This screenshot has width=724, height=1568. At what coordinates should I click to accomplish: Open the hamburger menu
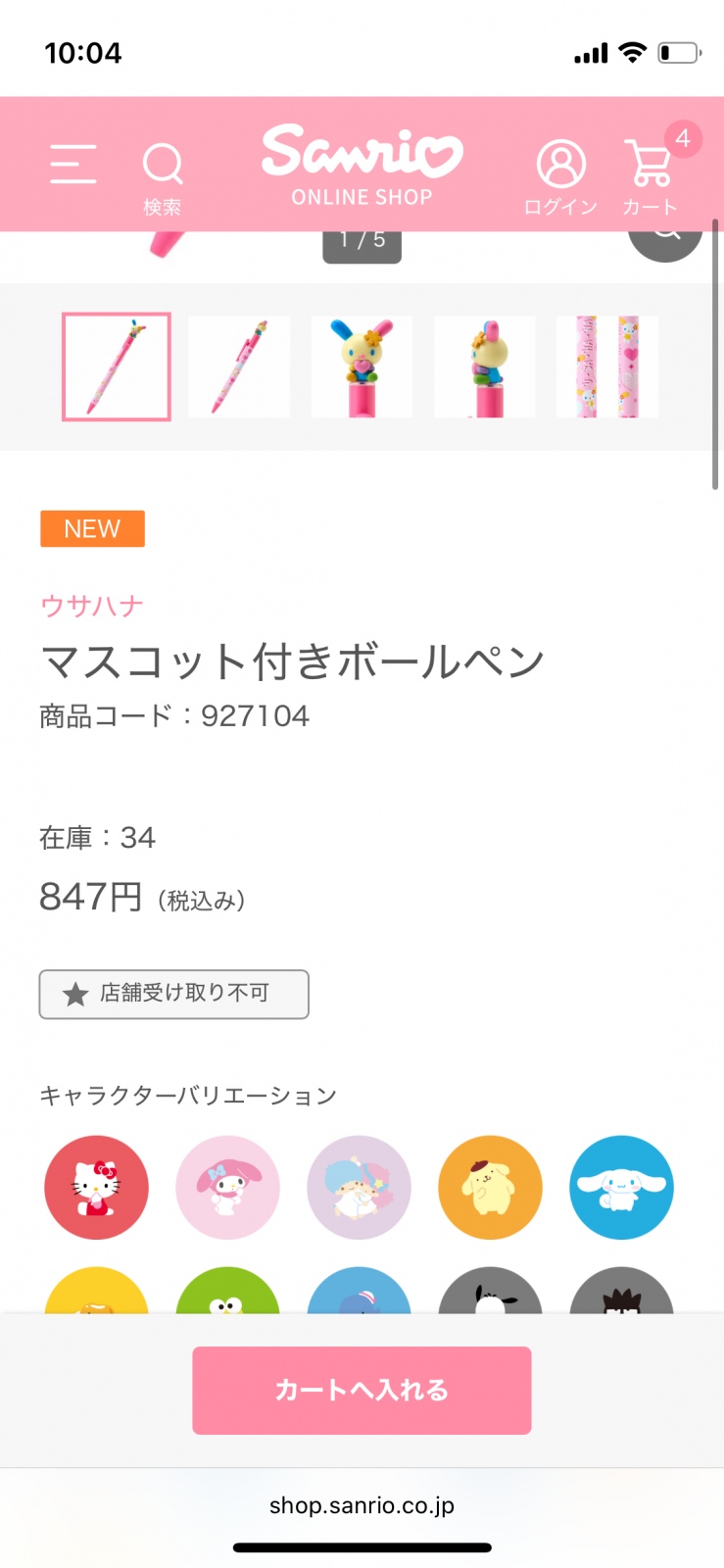[x=73, y=164]
